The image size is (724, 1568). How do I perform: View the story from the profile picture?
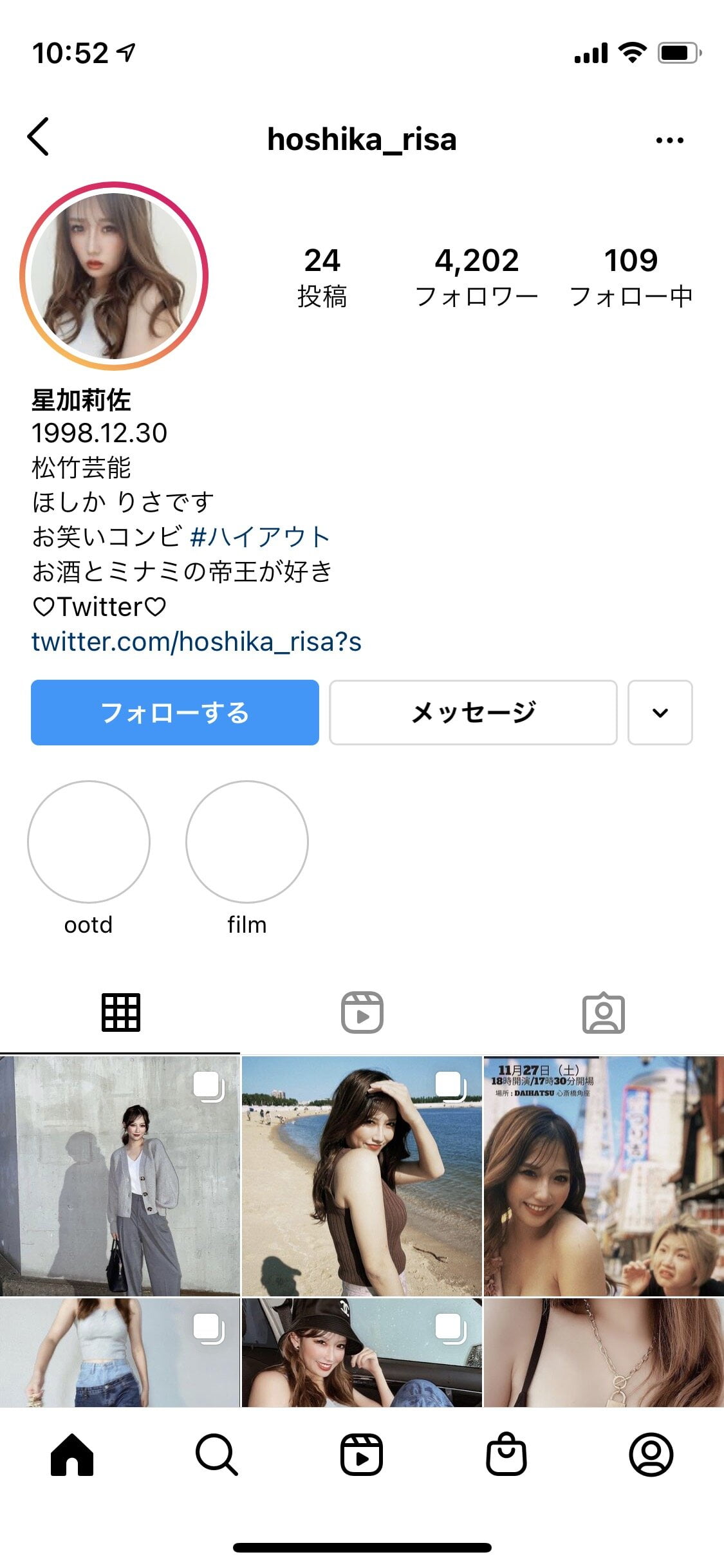(115, 276)
